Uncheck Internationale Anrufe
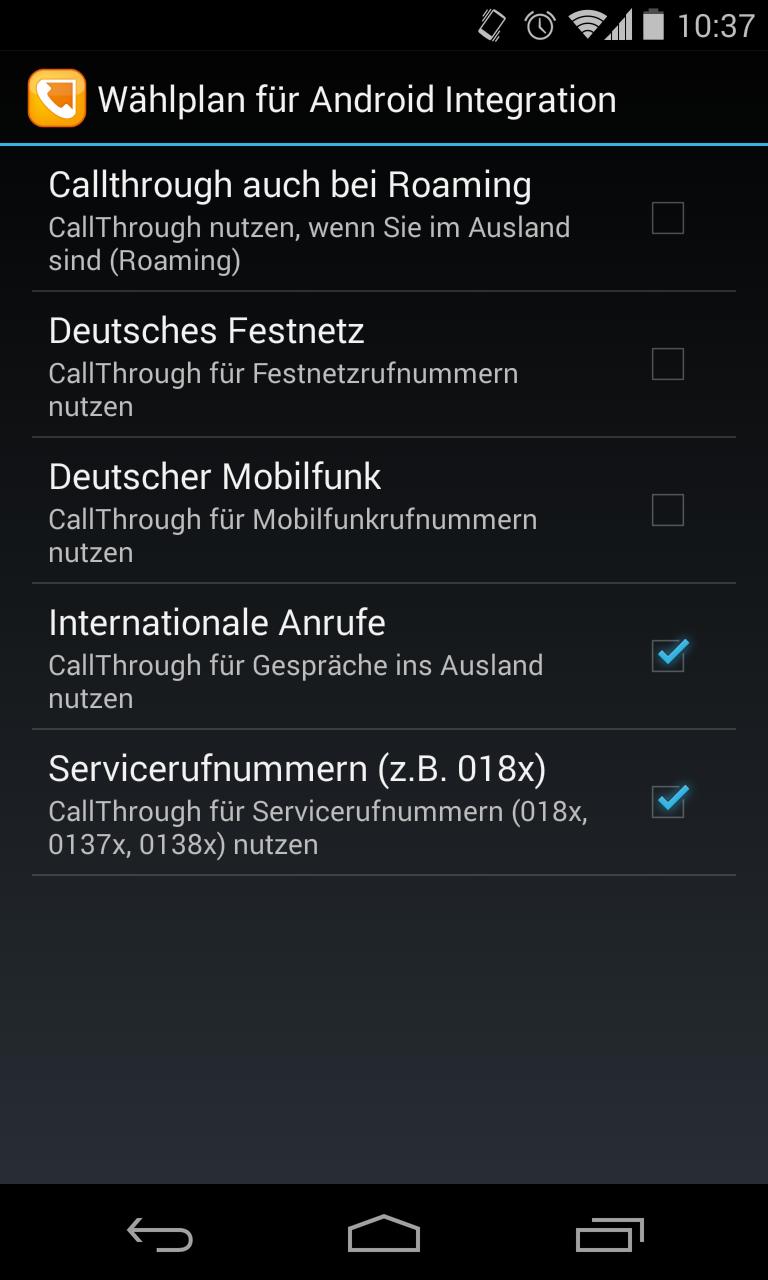 [667, 656]
